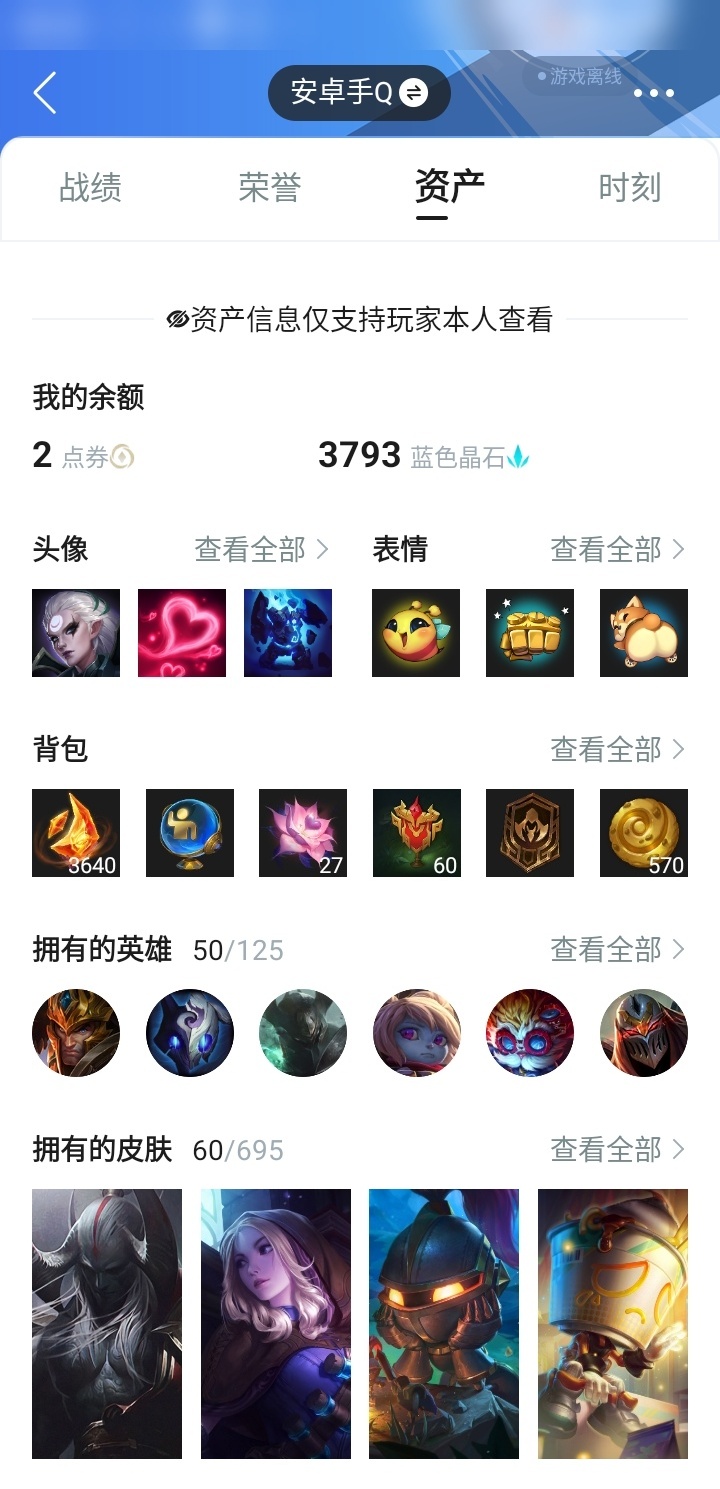This screenshot has height=1489, width=720.
Task: Switch account via the 安卓手Q pill
Action: click(359, 93)
